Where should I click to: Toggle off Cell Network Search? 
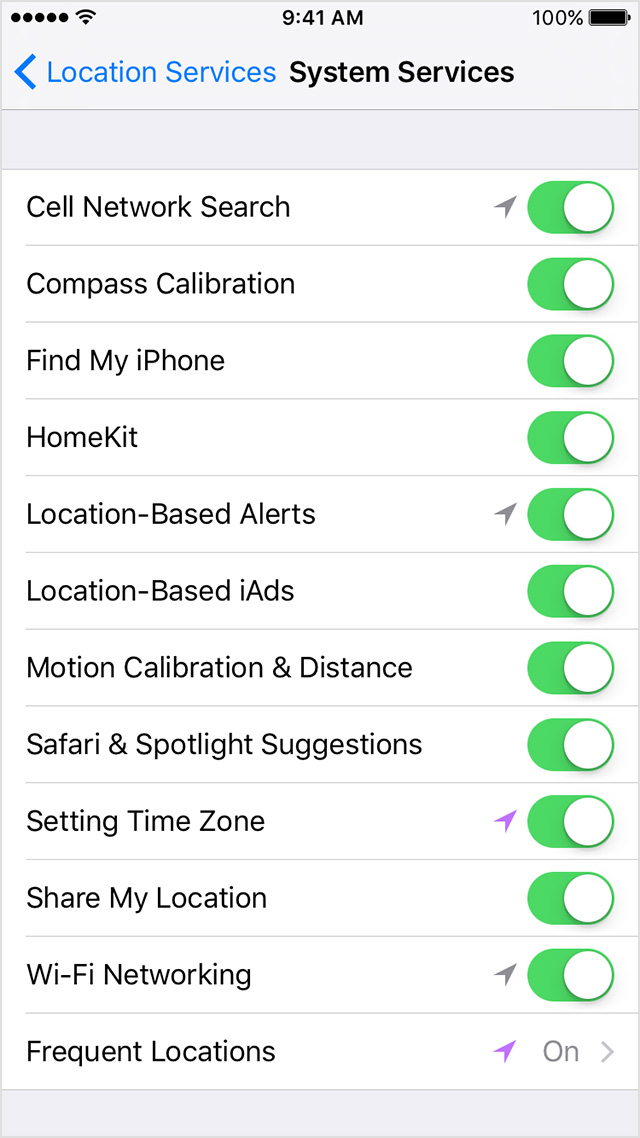570,207
